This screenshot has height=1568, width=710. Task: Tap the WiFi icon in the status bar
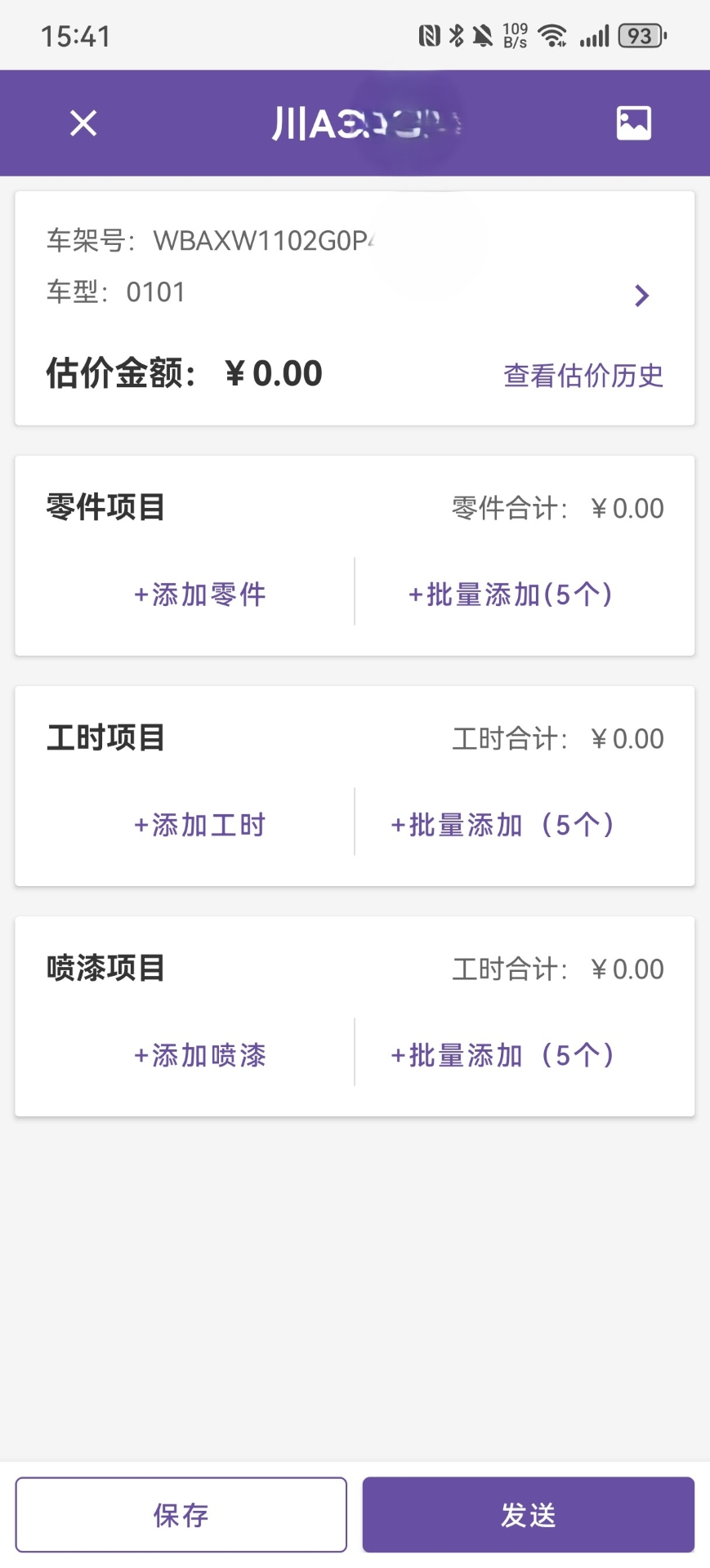tap(552, 34)
